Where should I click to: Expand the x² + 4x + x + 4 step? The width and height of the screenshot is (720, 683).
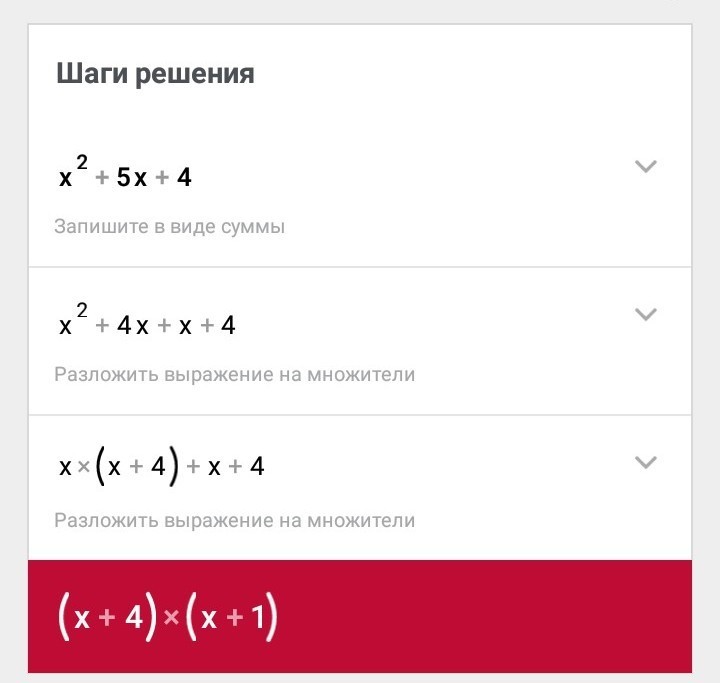pyautogui.click(x=646, y=315)
